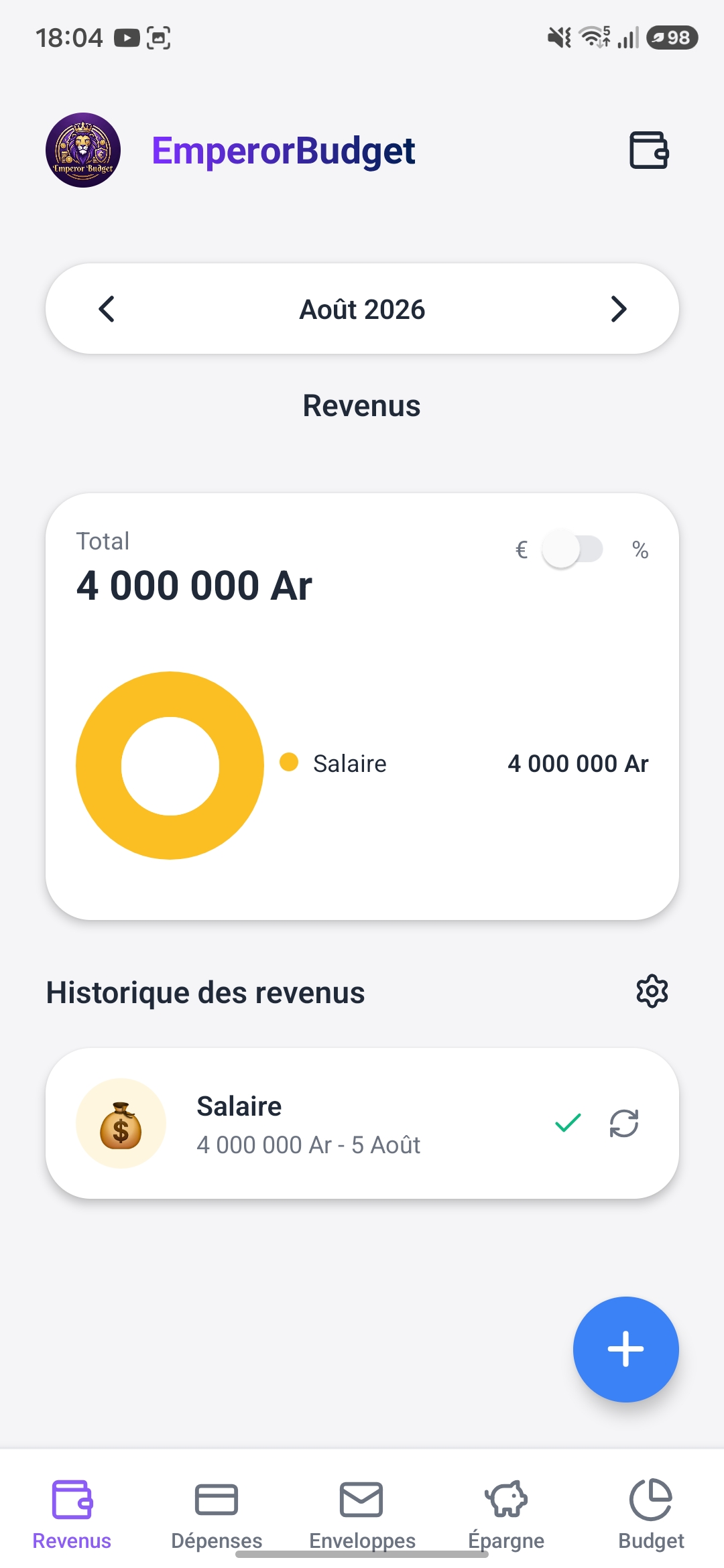Screen dimensions: 724x1568
Task: Add a new income with plus button
Action: pyautogui.click(x=625, y=1349)
